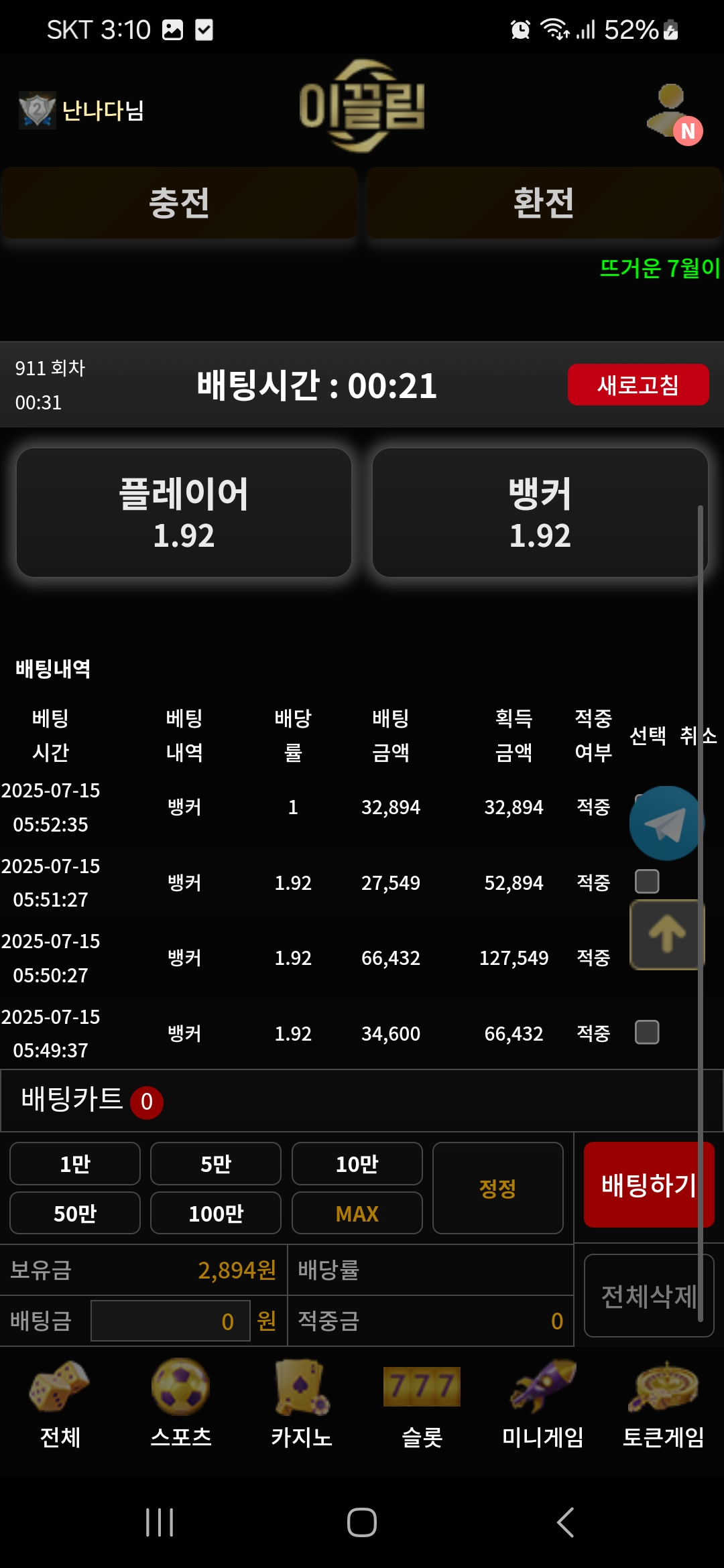The width and height of the screenshot is (724, 1568).
Task: Focus the 배팅금 amount input field
Action: (170, 1321)
